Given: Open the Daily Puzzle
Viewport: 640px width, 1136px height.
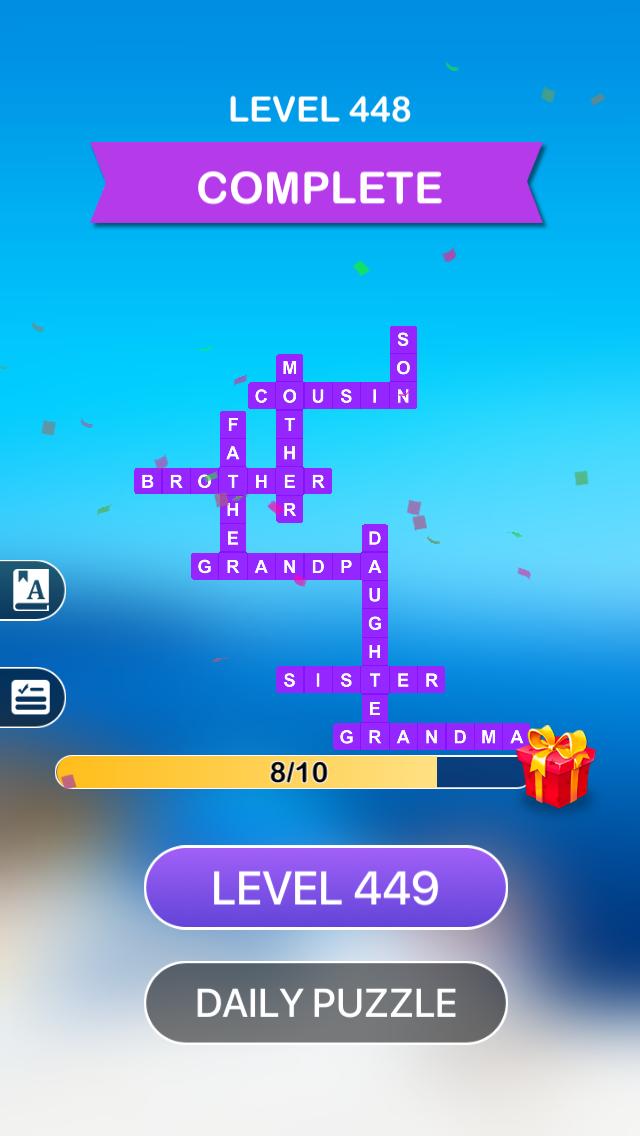Looking at the screenshot, I should [325, 1003].
